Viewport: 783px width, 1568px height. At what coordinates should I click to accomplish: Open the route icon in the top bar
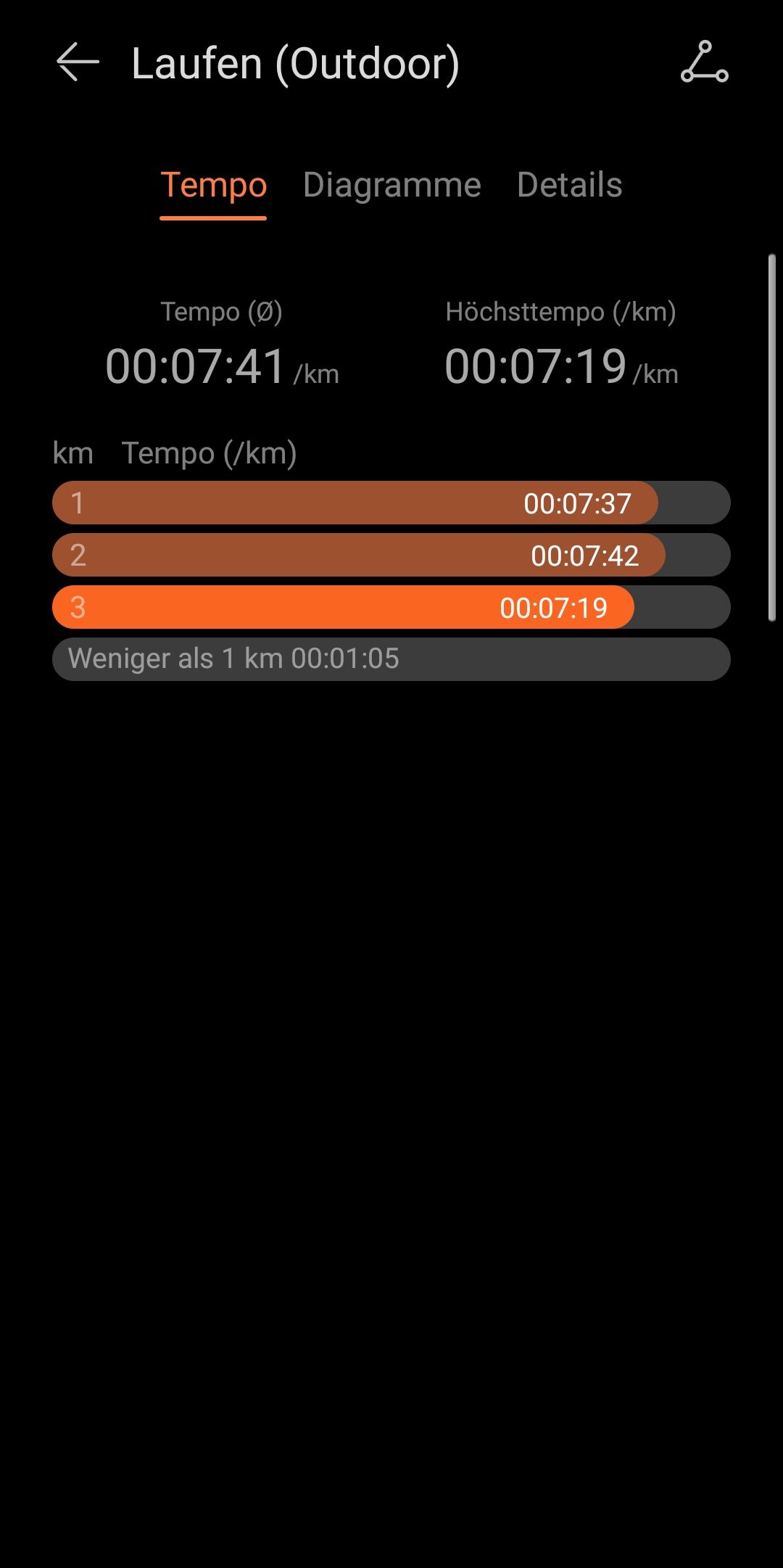[x=704, y=62]
